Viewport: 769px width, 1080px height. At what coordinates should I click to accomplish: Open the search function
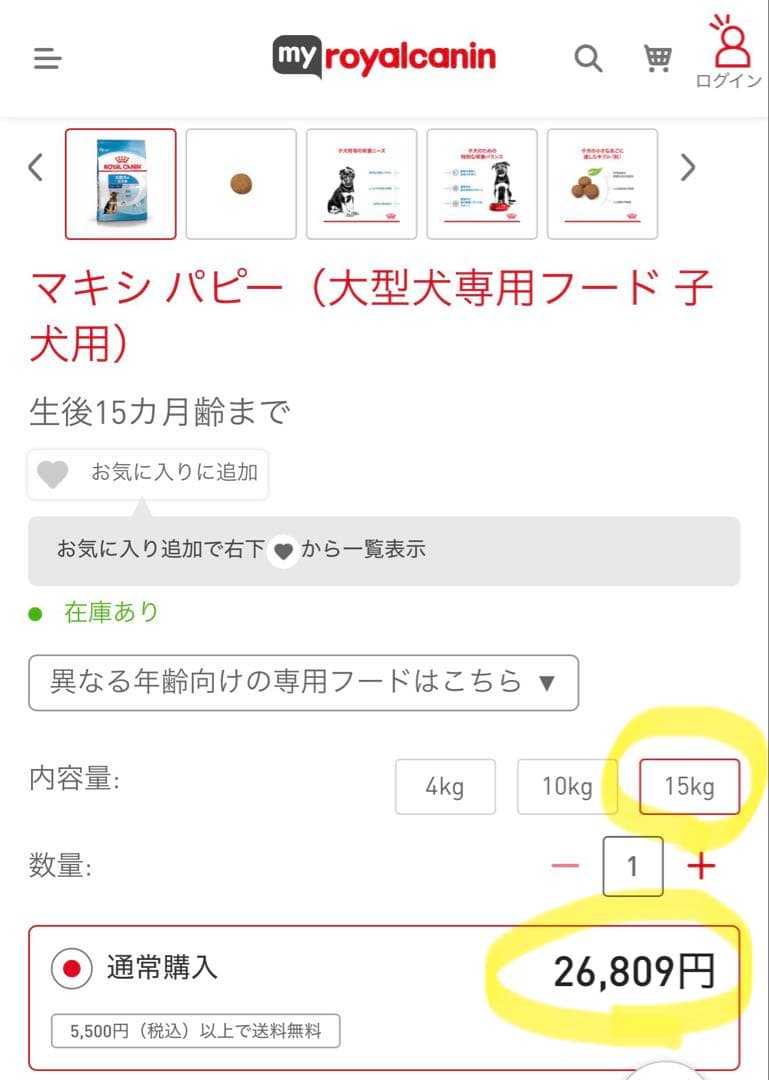click(588, 59)
